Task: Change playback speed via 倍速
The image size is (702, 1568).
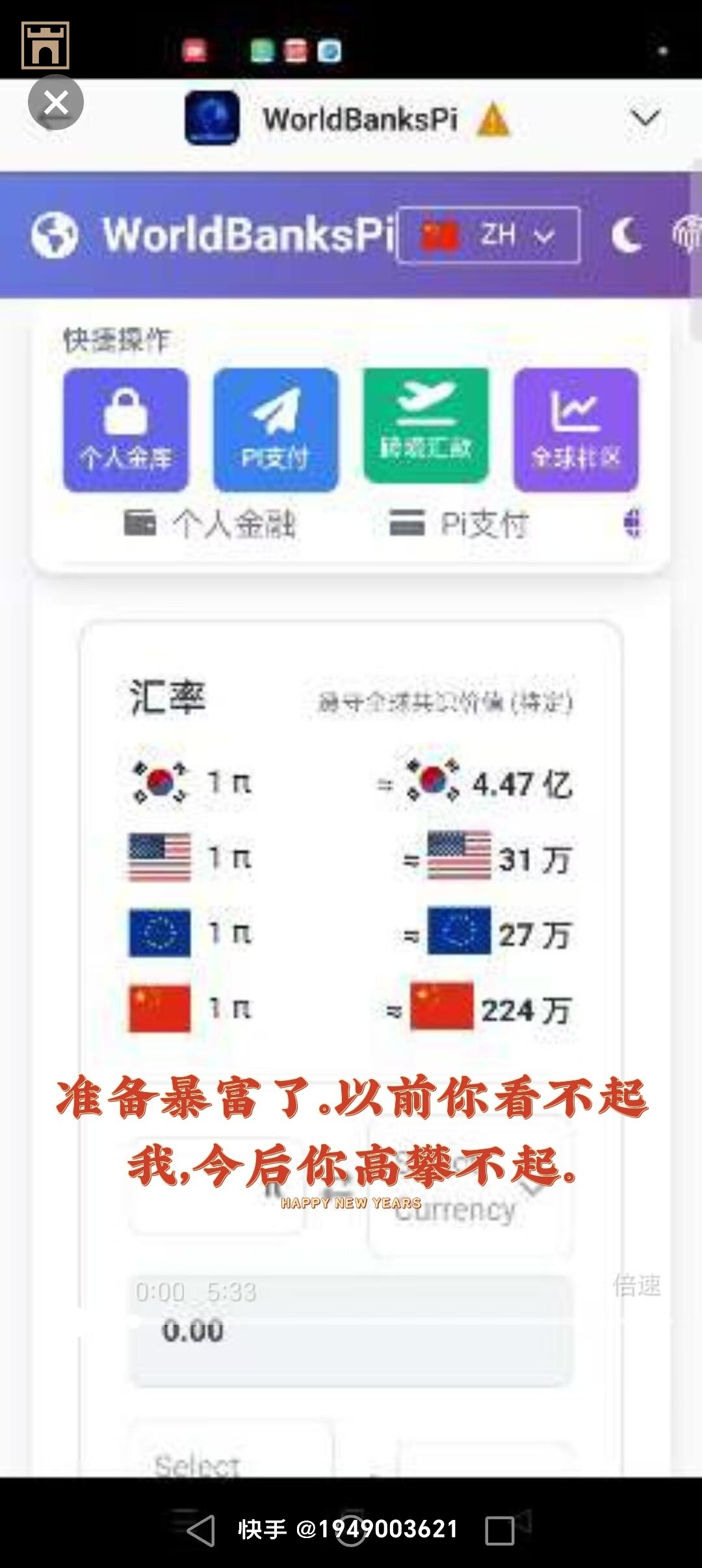Action: click(x=636, y=1286)
